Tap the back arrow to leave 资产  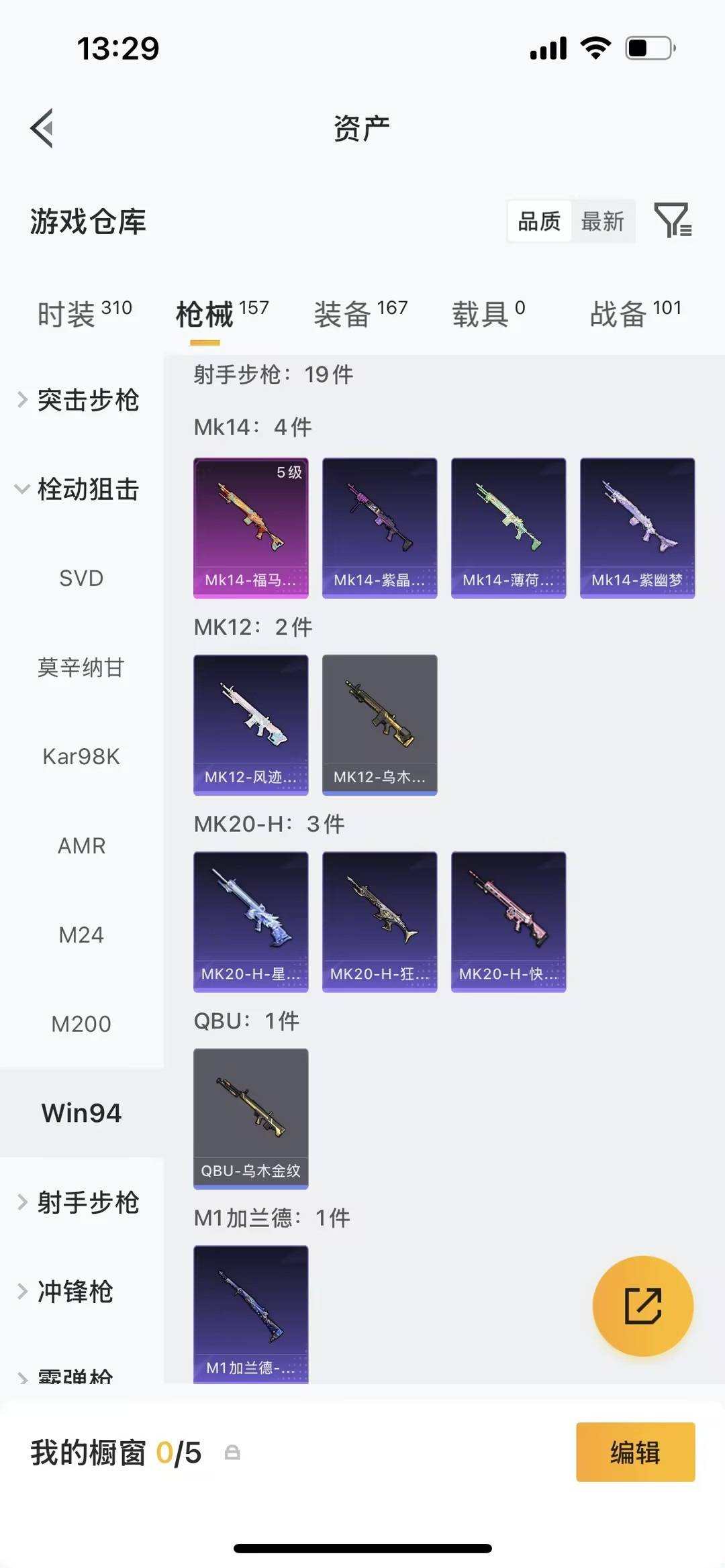[42, 125]
